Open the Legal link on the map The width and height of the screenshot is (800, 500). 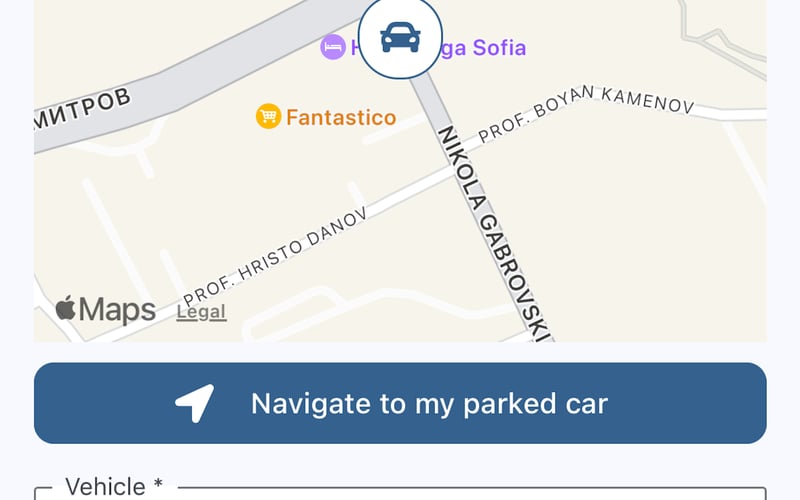[x=201, y=312]
